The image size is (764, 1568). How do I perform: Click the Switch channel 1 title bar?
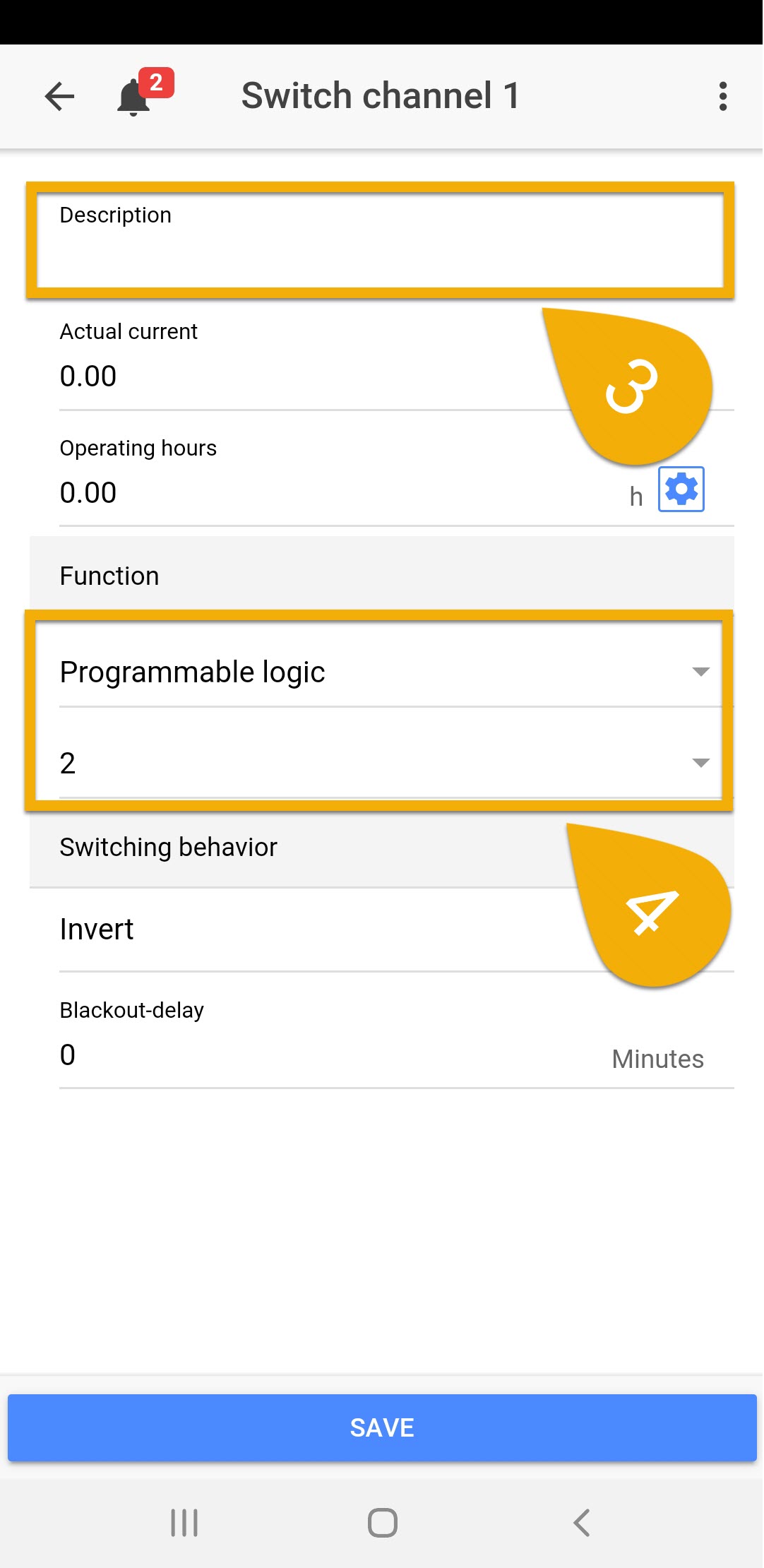click(x=381, y=95)
